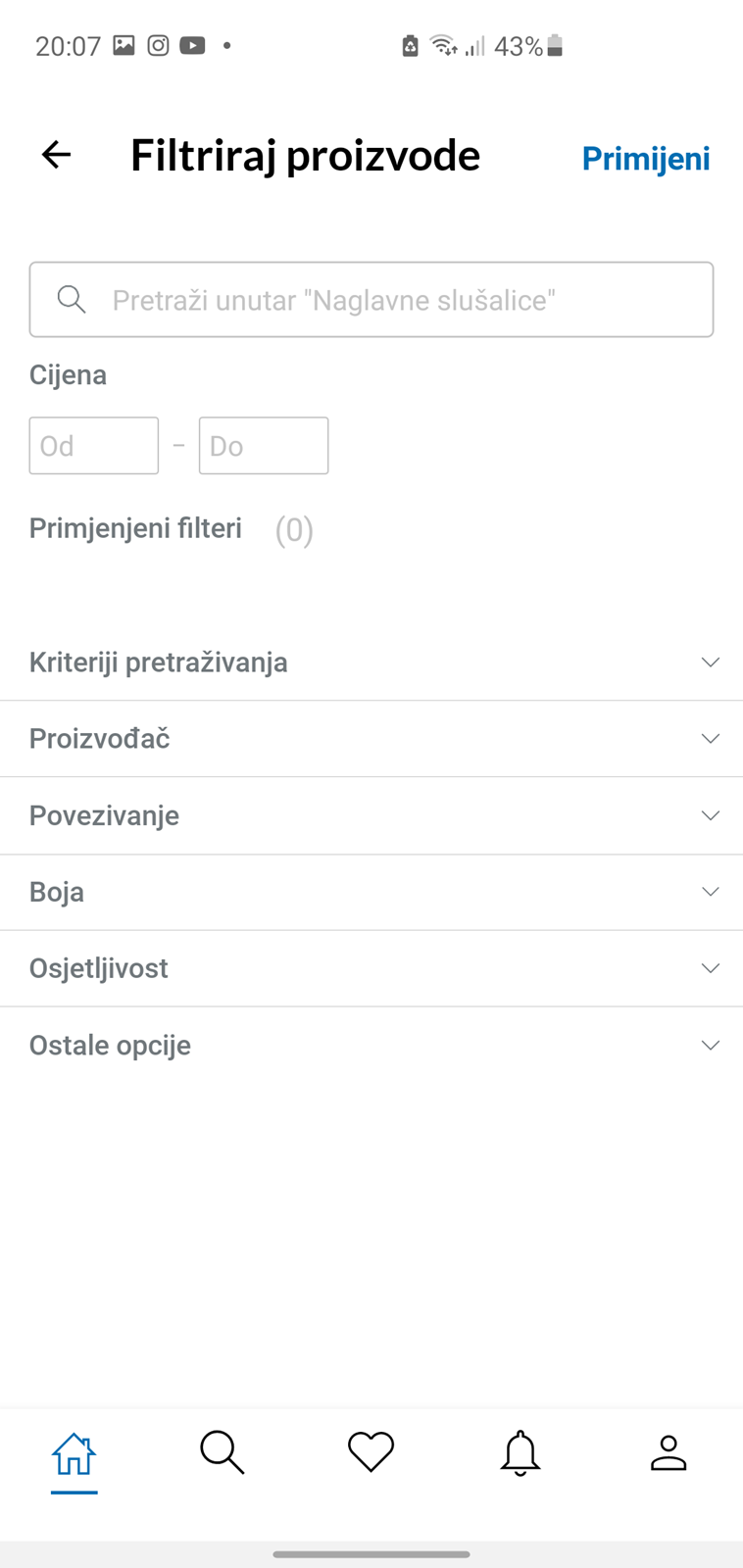
Task: Go back using the arrow icon
Action: (56, 155)
